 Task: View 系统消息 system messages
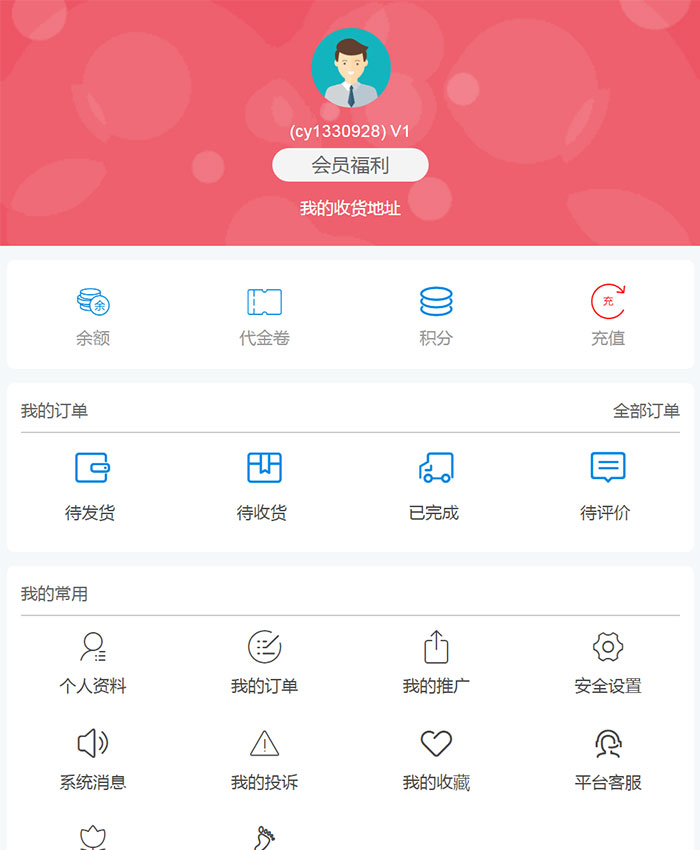click(93, 758)
